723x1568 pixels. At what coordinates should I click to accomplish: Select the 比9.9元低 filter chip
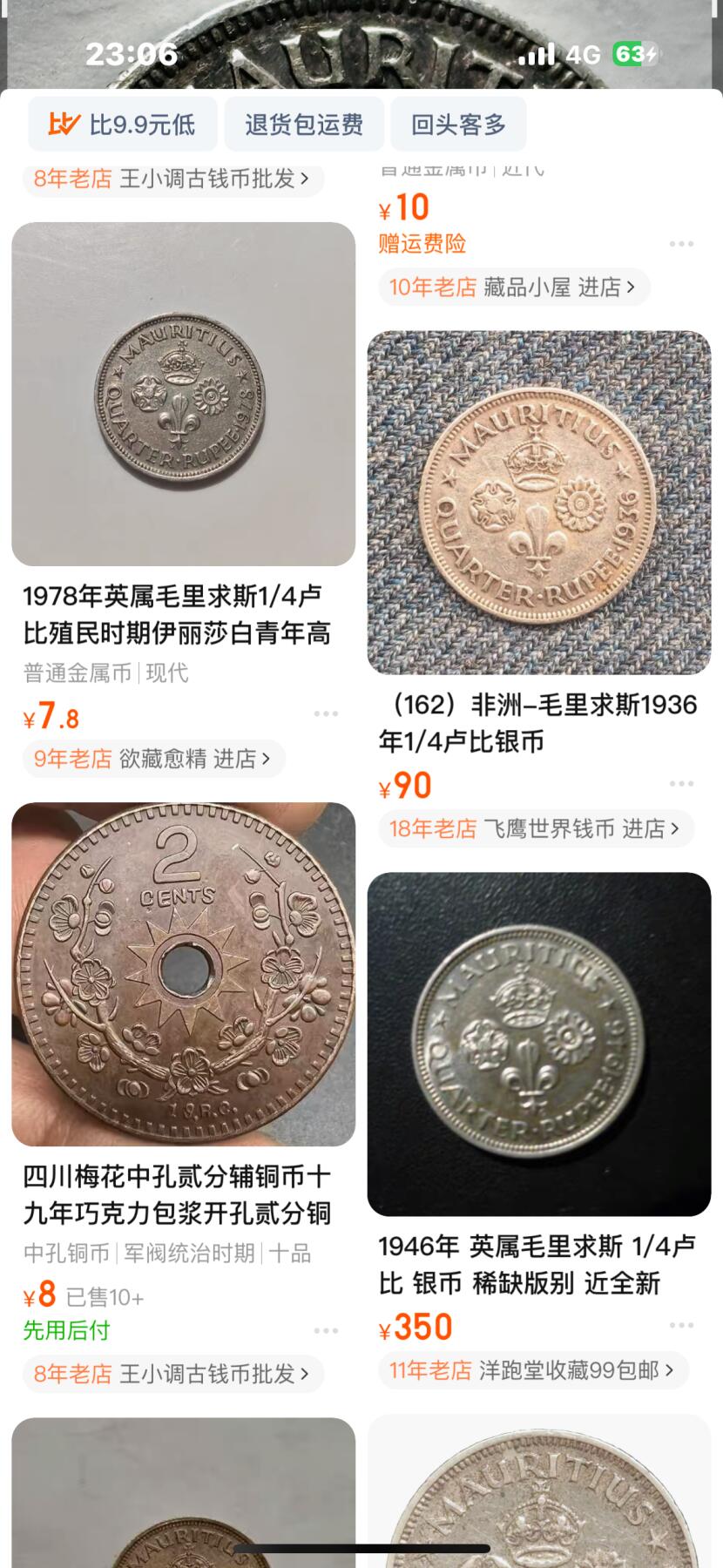[122, 125]
